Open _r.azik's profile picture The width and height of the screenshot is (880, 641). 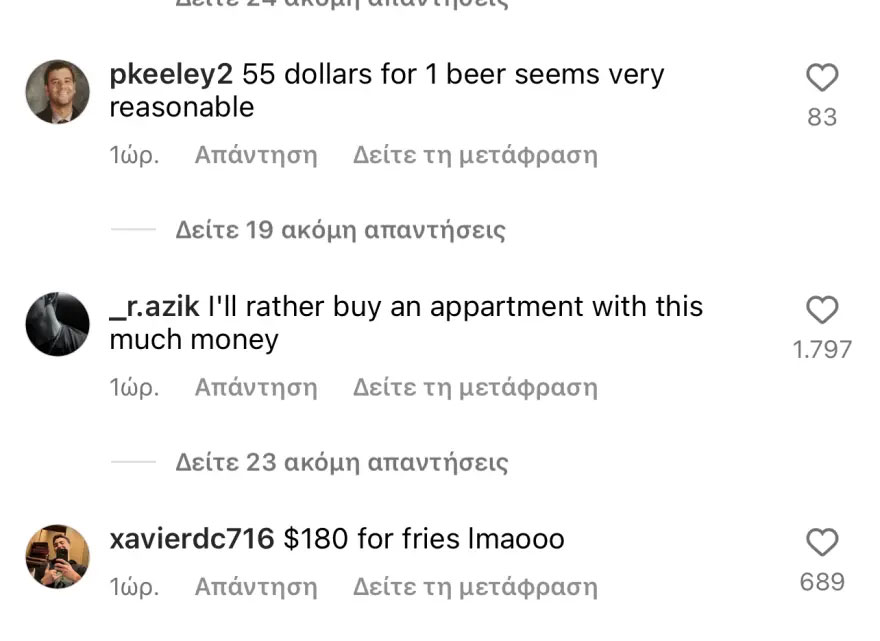coord(57,324)
